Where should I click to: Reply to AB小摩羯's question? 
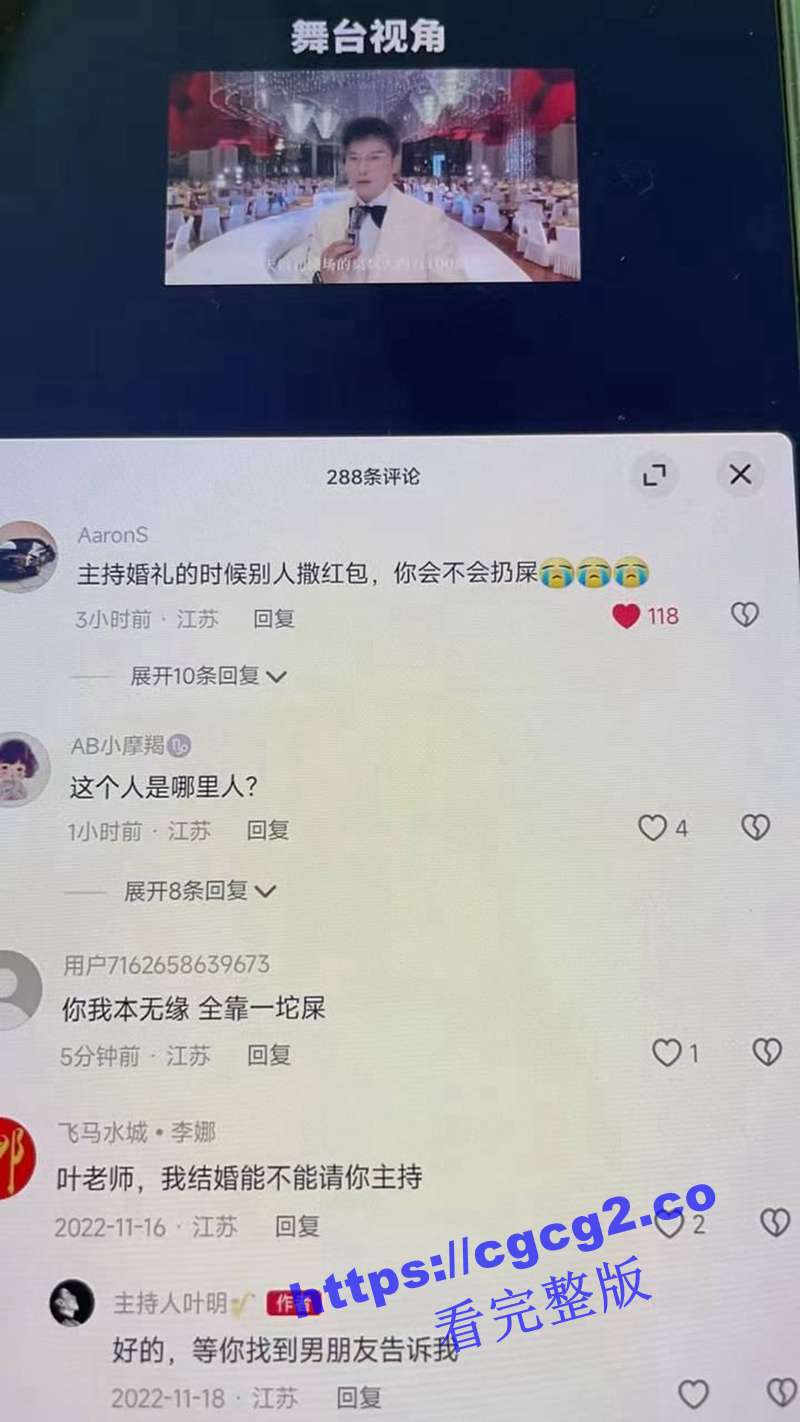point(267,830)
